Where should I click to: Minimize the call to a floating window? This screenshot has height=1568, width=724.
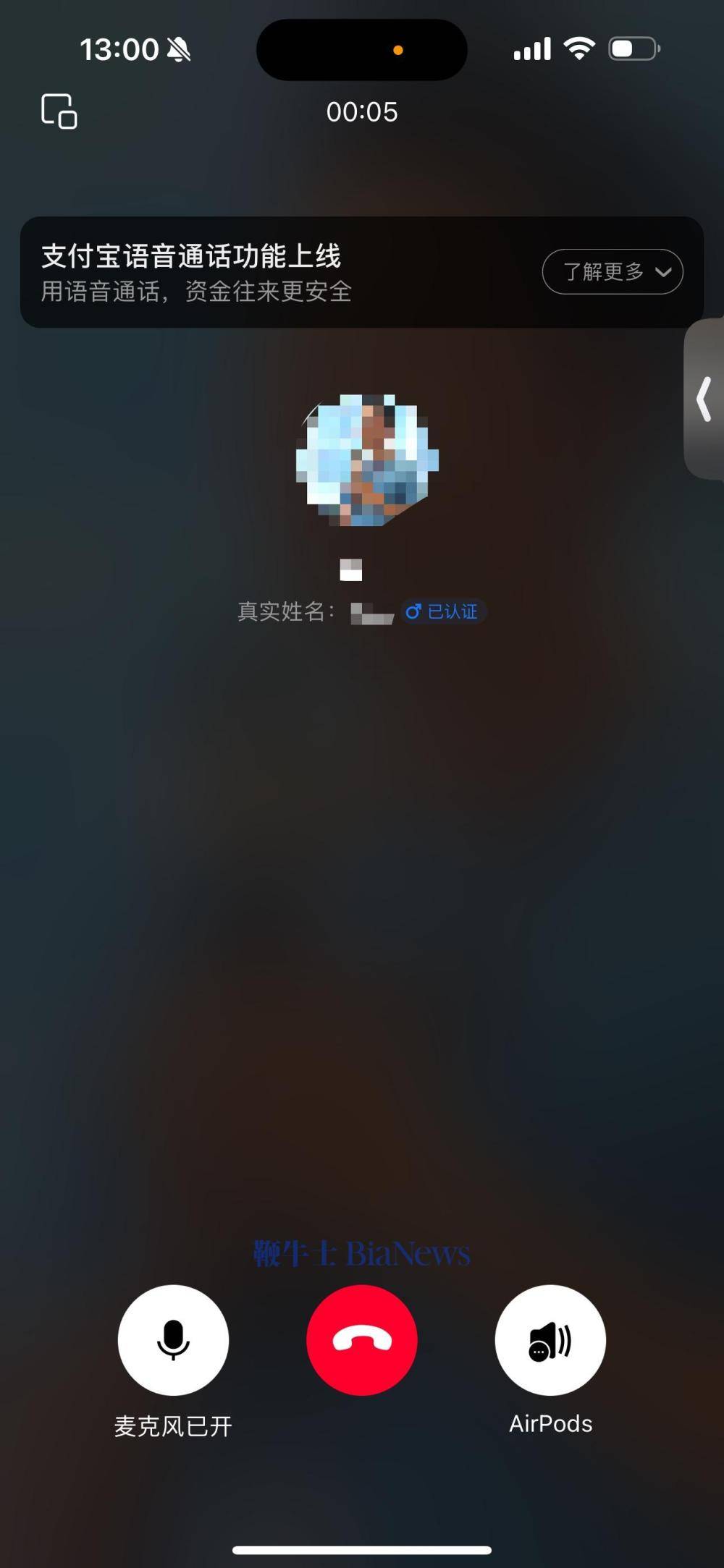click(x=59, y=111)
